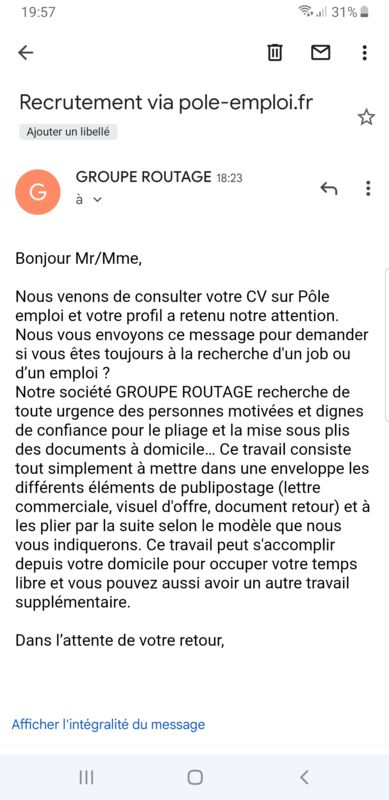Go back to the inbox
Screen dimensions: 389x800
pos(26,53)
